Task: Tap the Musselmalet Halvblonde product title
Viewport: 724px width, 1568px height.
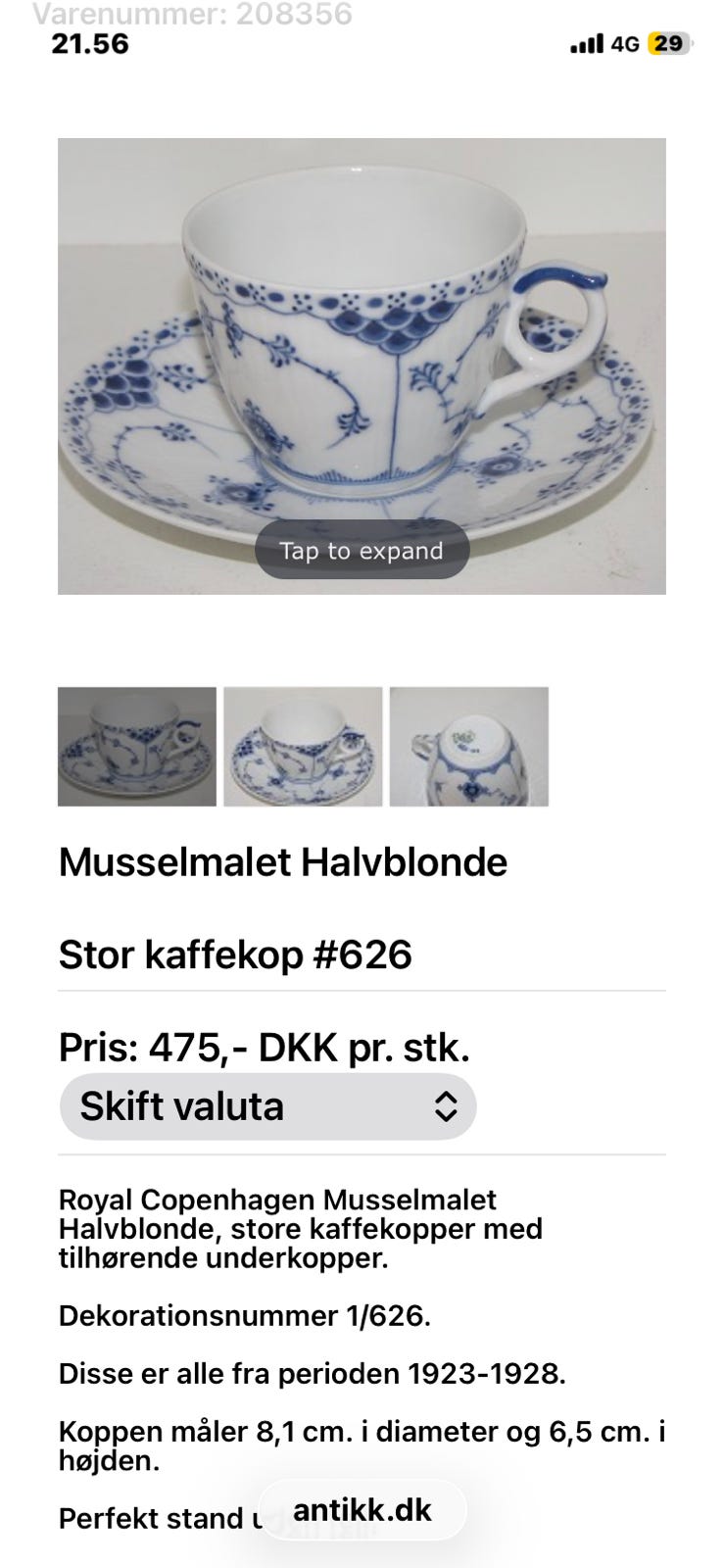Action: click(x=283, y=863)
